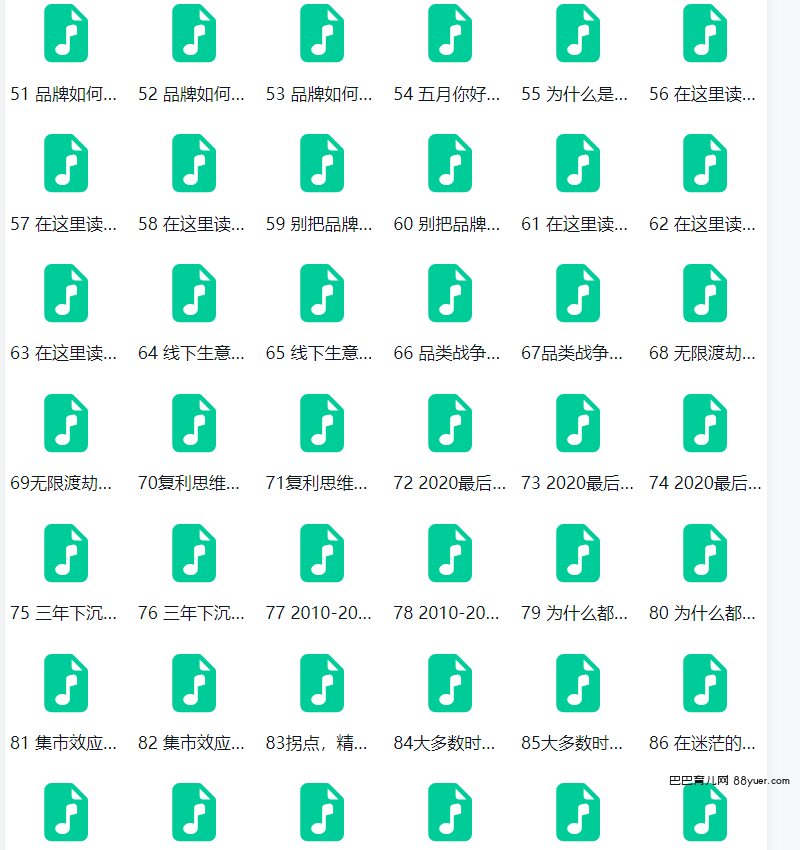Select audio file 70复利思维
The image size is (800, 850).
click(193, 423)
